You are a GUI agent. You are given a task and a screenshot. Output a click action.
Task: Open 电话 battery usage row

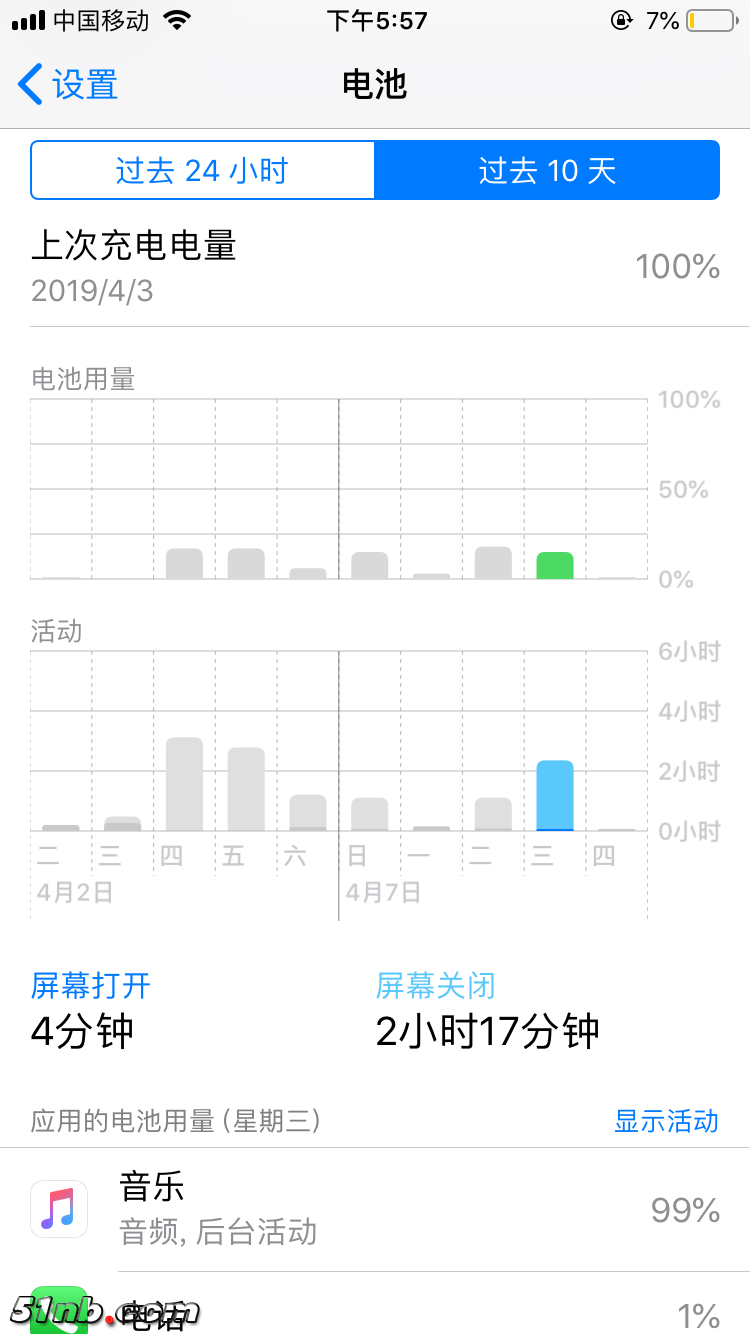[375, 1312]
